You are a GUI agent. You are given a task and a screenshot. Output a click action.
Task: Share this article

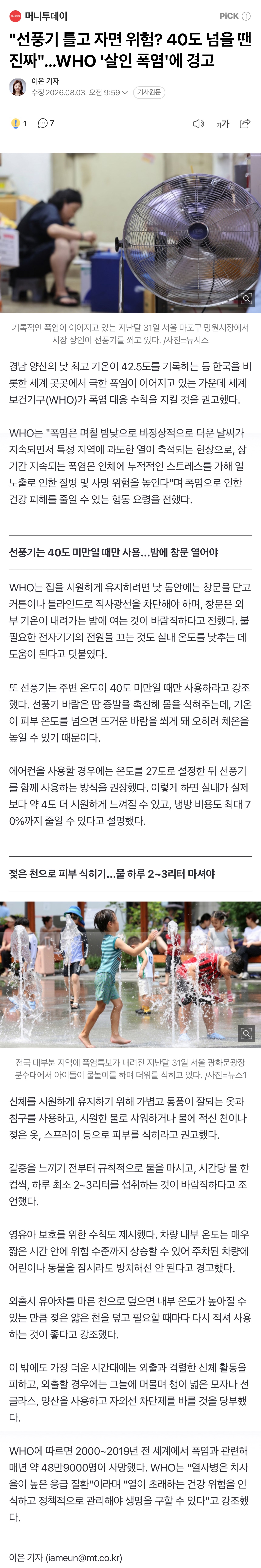click(x=245, y=124)
